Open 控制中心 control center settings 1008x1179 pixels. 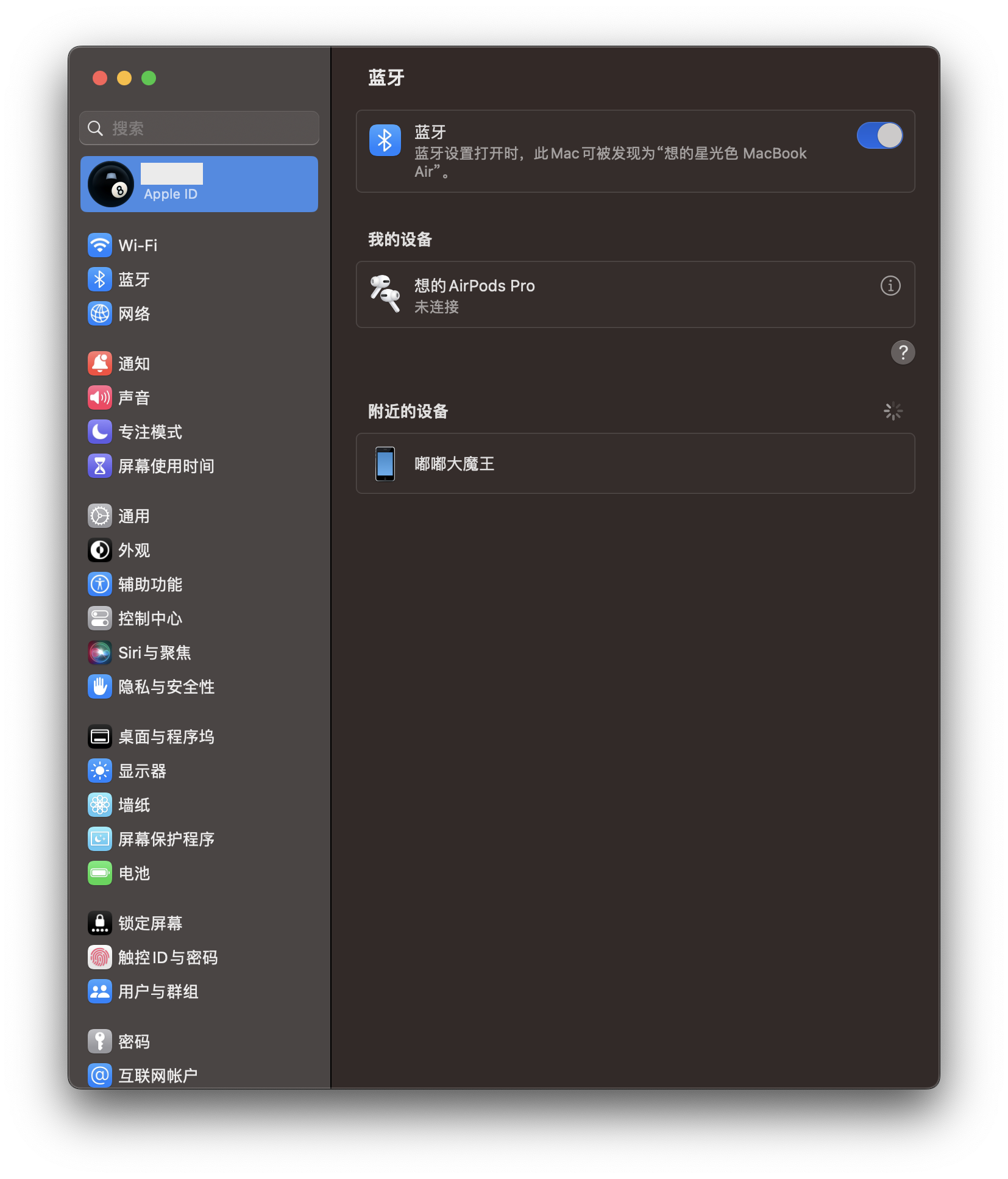tap(149, 619)
